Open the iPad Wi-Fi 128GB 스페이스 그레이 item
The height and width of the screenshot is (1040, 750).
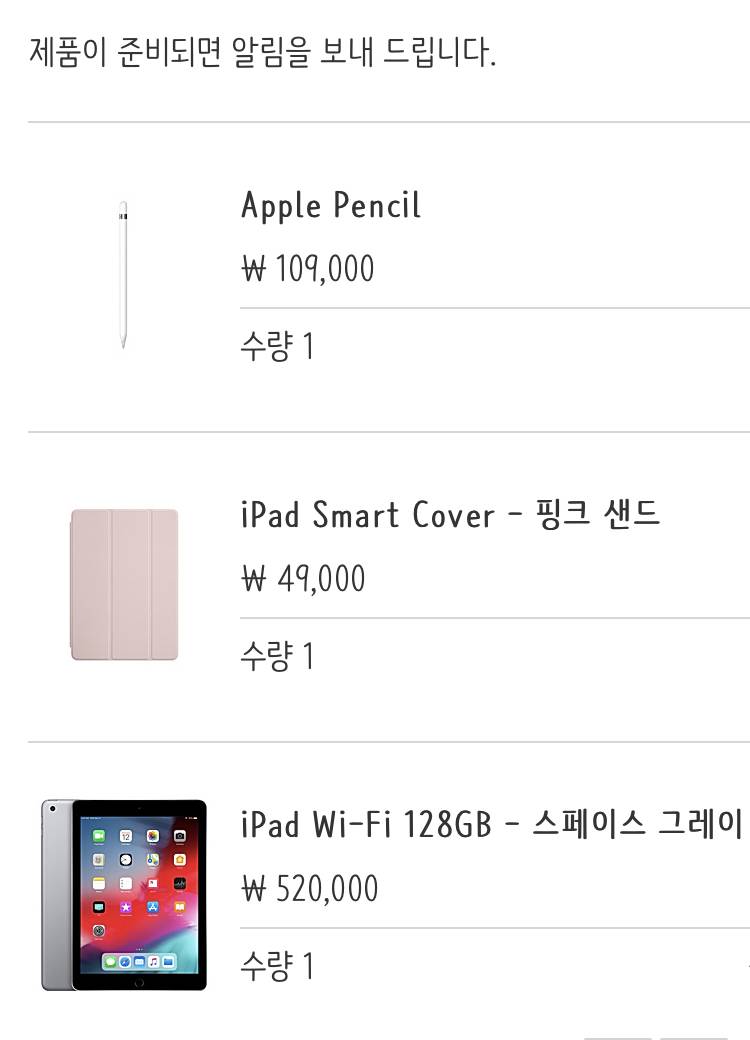tap(491, 826)
